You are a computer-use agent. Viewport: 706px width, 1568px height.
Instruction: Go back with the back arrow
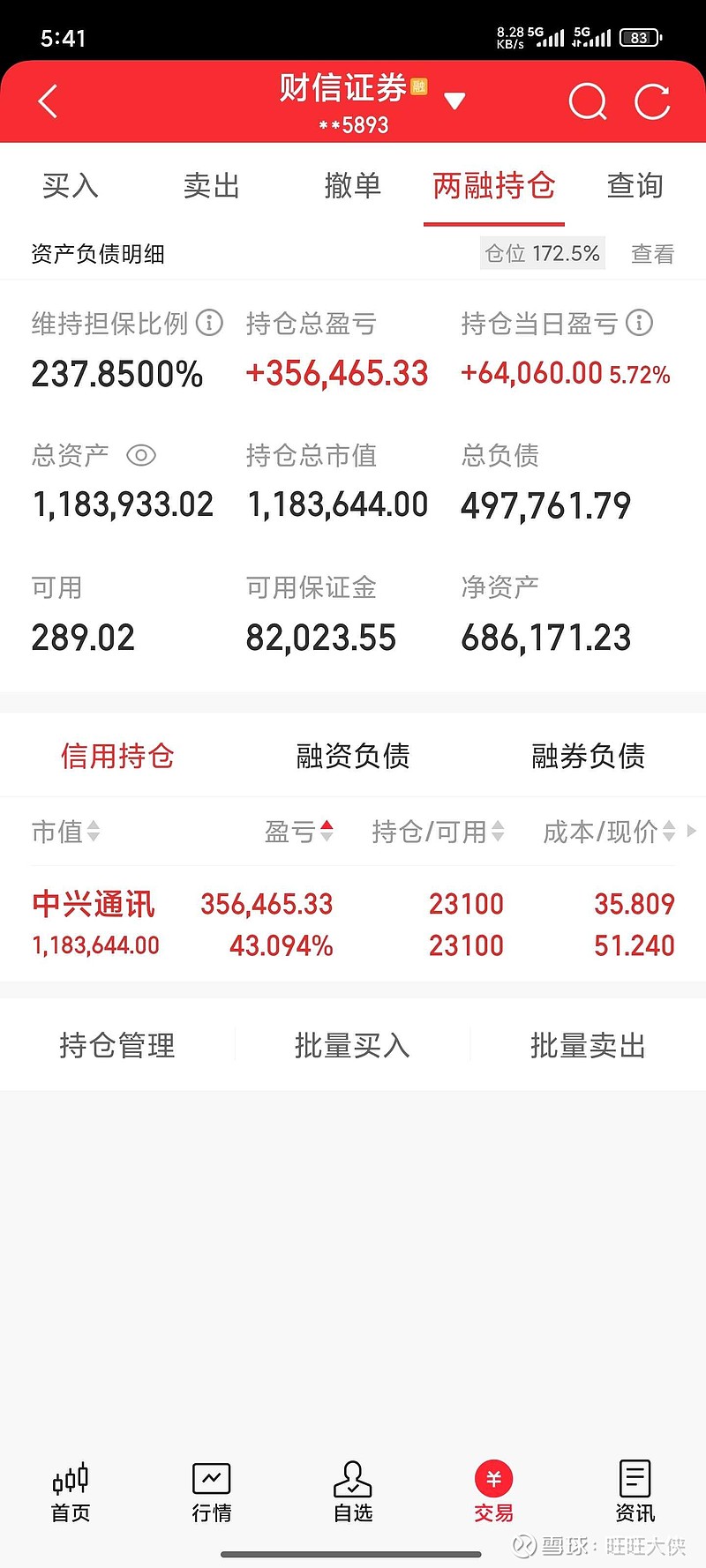click(48, 101)
